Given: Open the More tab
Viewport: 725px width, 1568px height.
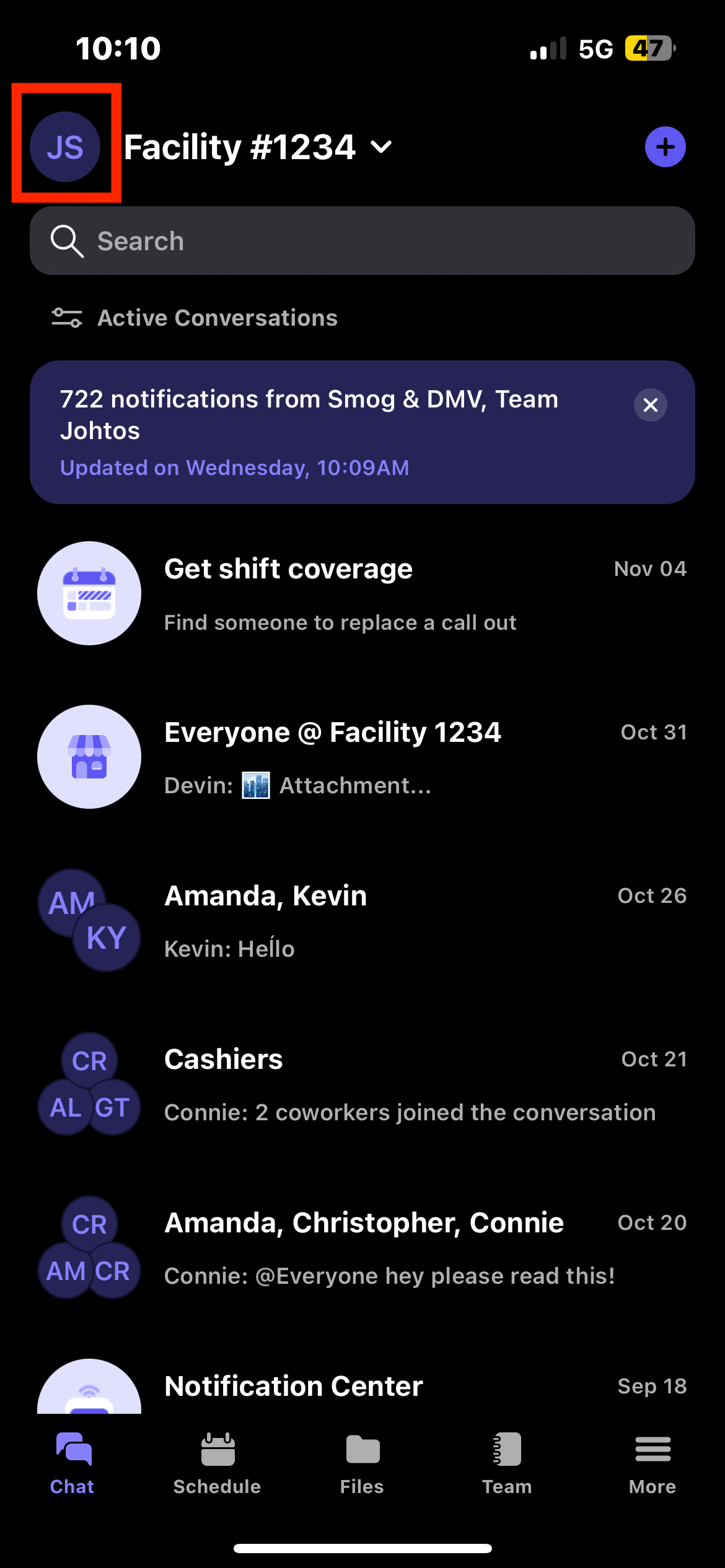Looking at the screenshot, I should (652, 1464).
